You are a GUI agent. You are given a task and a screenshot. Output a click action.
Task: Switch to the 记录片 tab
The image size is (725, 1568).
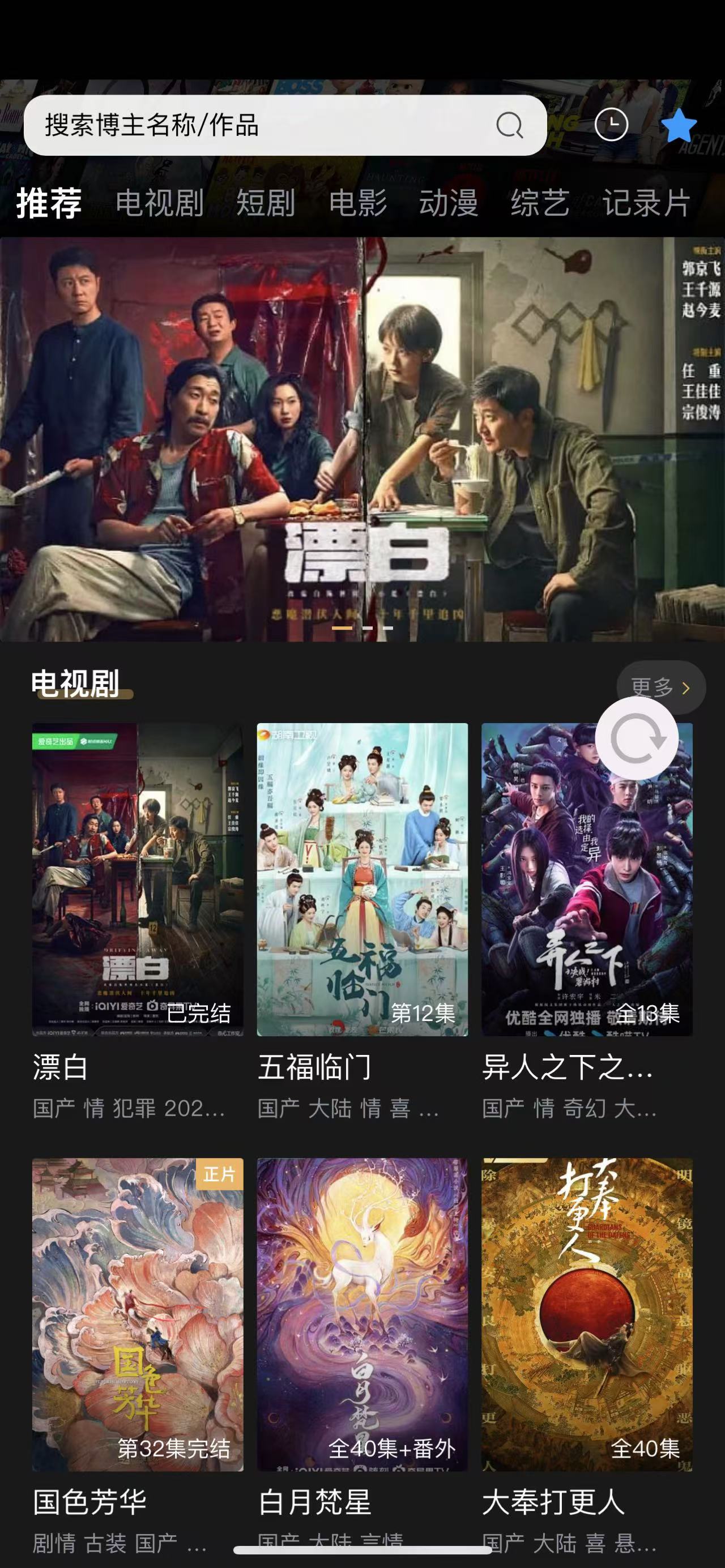(x=646, y=203)
